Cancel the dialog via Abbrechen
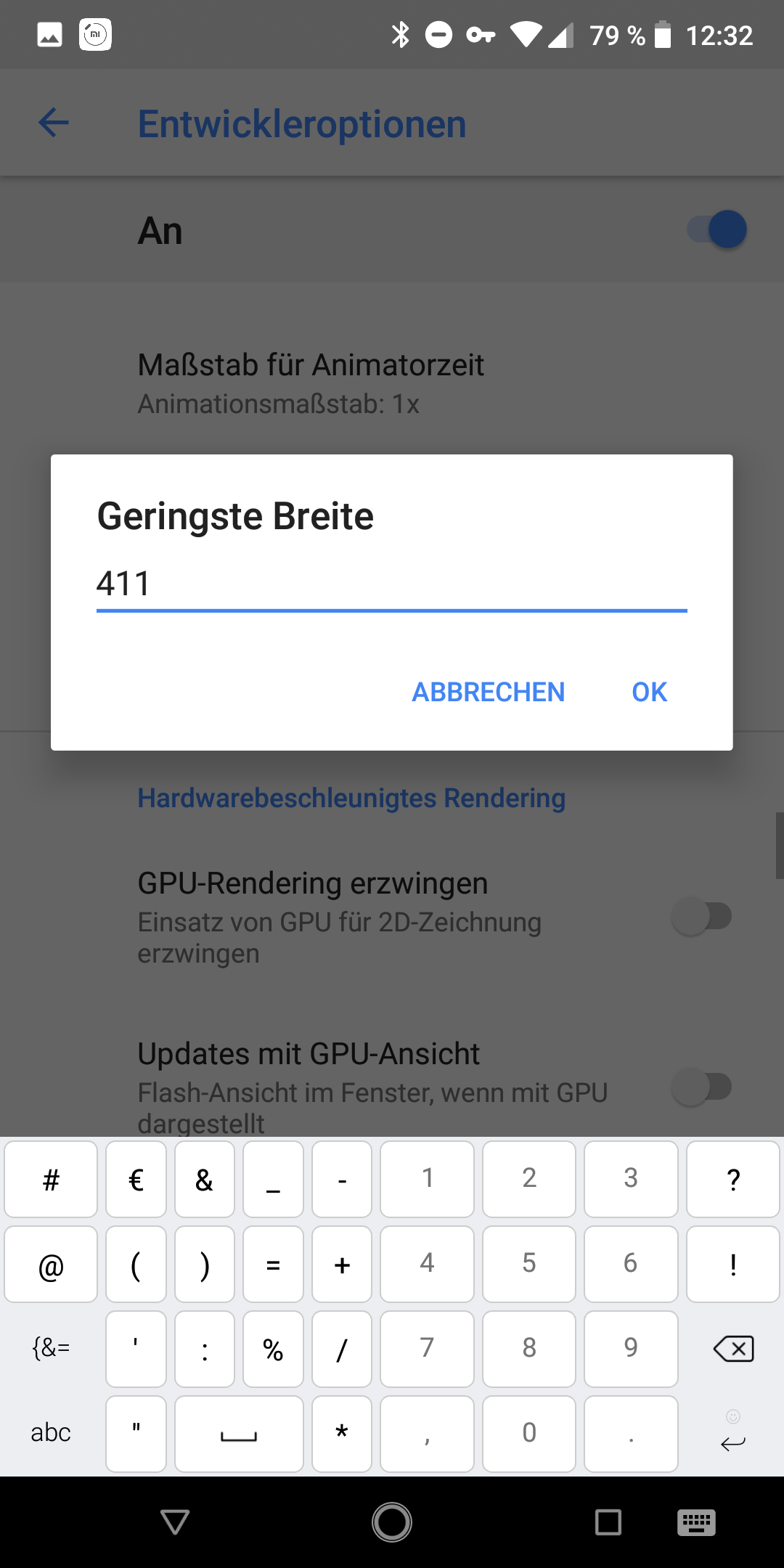The height and width of the screenshot is (1568, 784). 488,692
